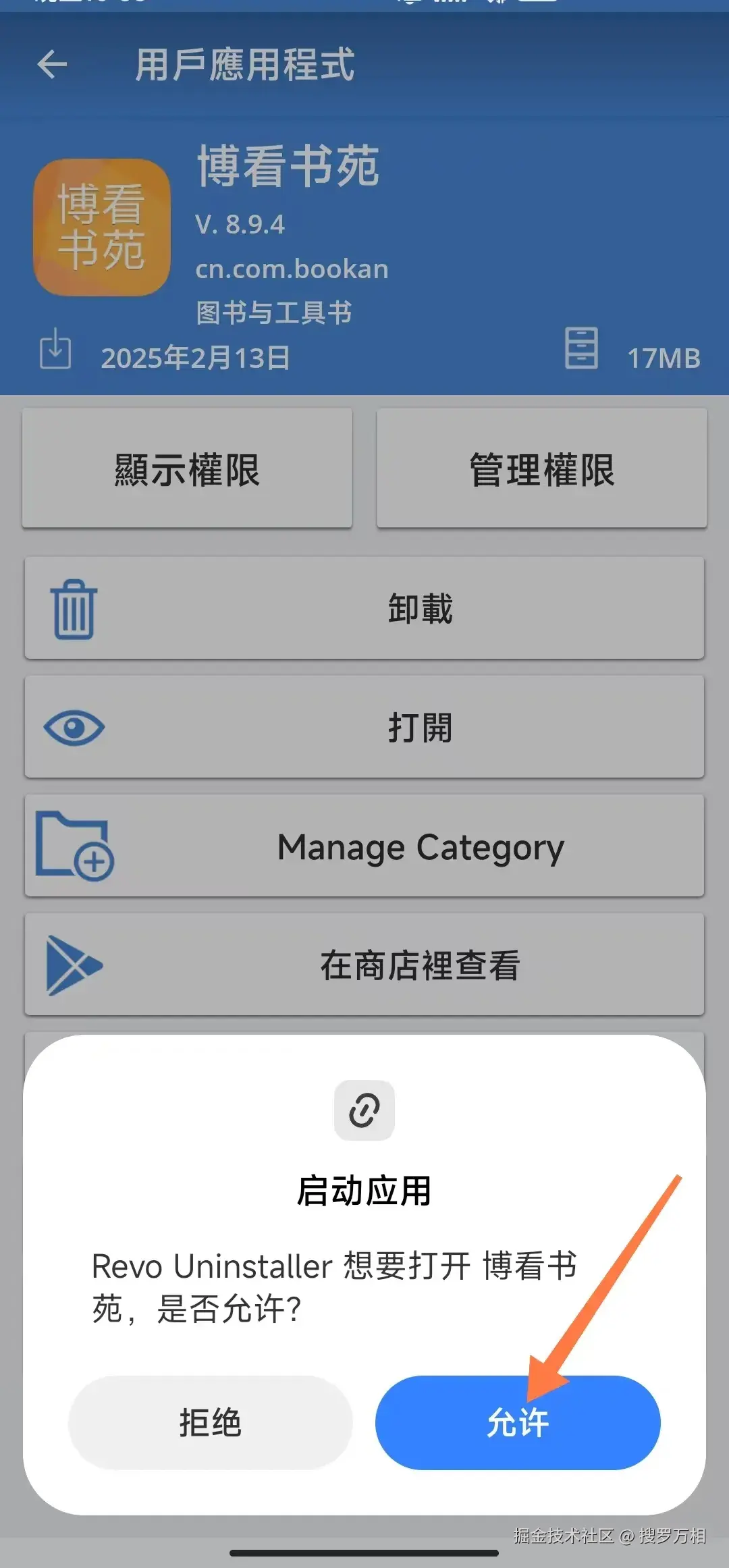Click the eye icon beside 打開
The height and width of the screenshot is (1568, 729).
click(x=74, y=727)
